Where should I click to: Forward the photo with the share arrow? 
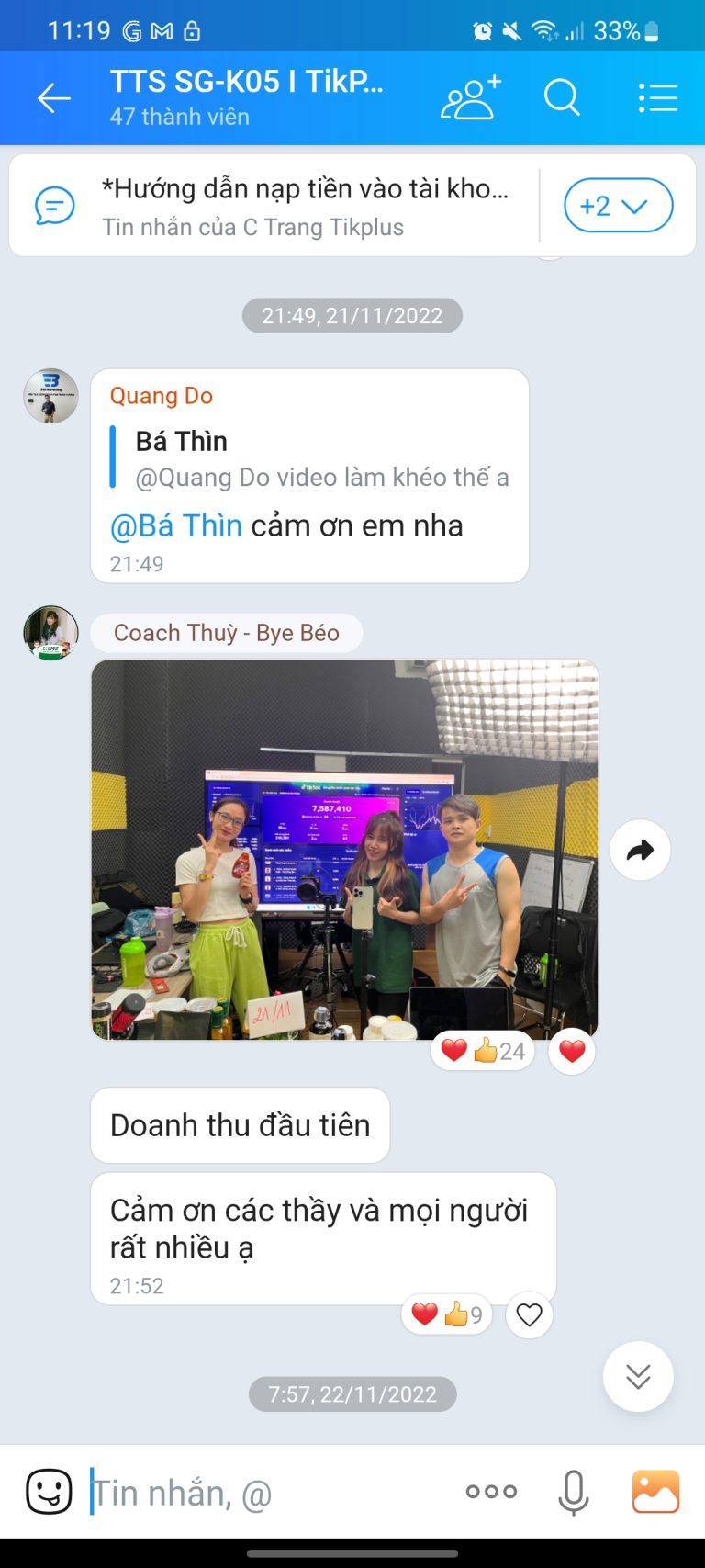(640, 850)
